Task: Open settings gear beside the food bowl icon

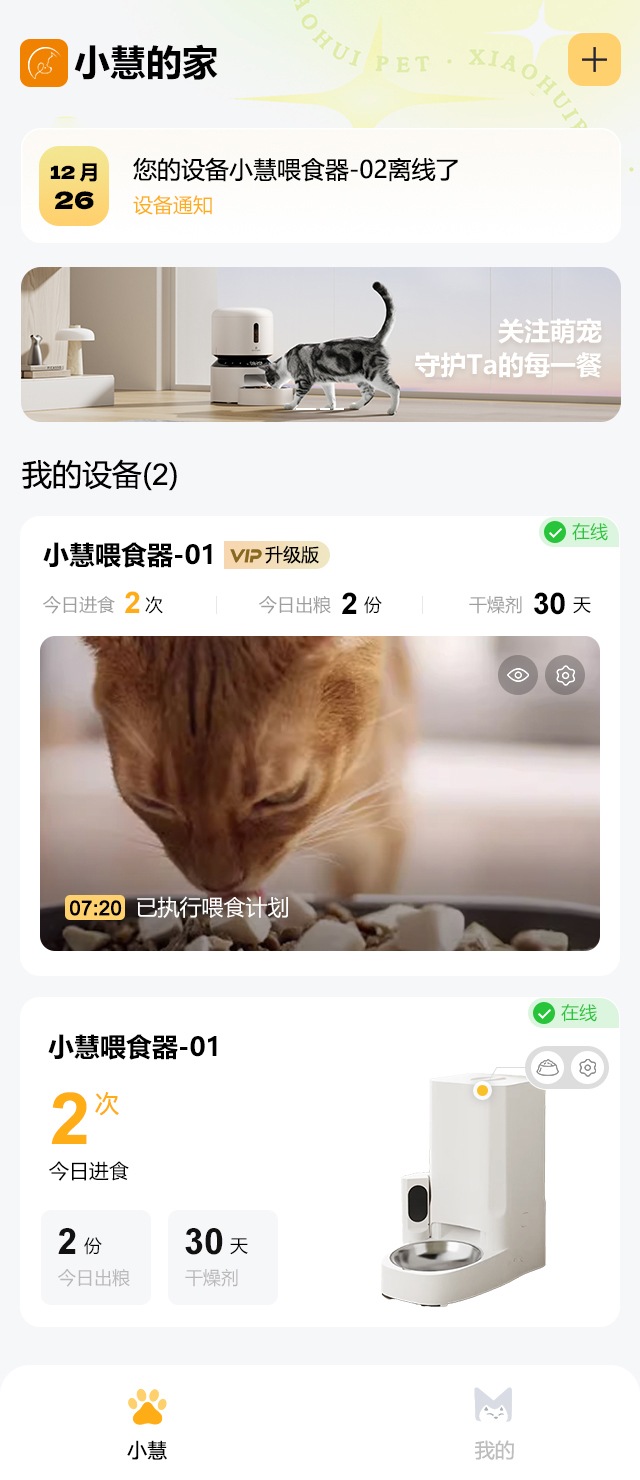Action: (x=588, y=1068)
